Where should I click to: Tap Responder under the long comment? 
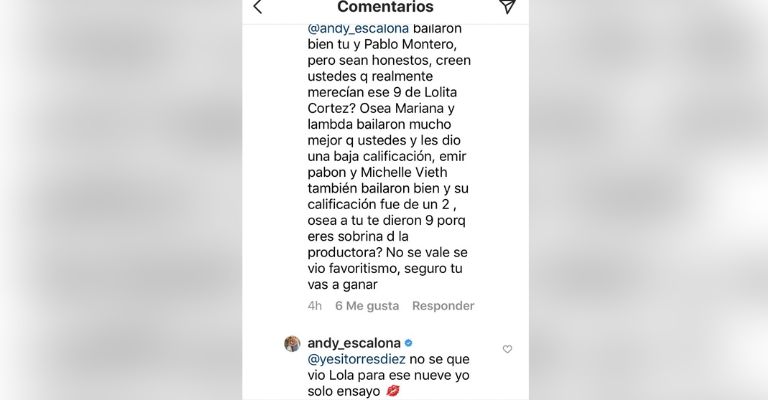pyautogui.click(x=443, y=305)
